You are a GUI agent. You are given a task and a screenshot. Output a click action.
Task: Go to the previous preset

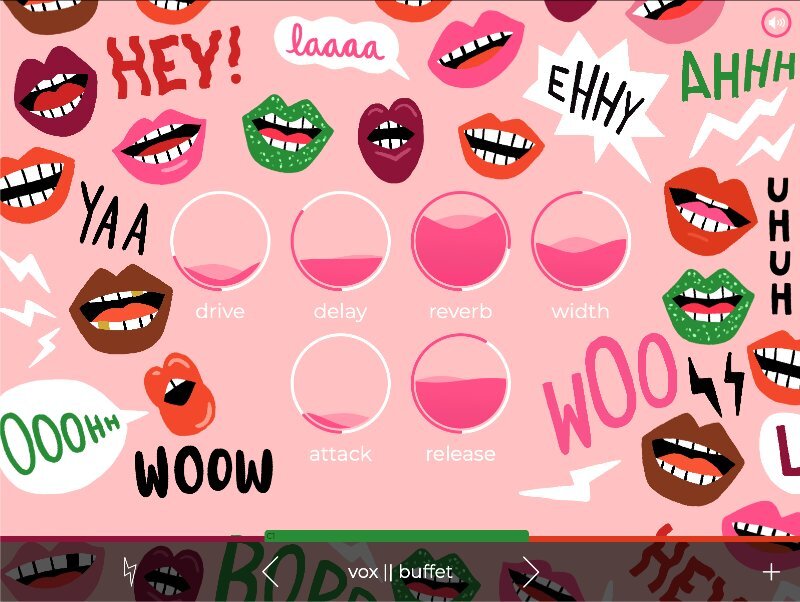pyautogui.click(x=271, y=572)
